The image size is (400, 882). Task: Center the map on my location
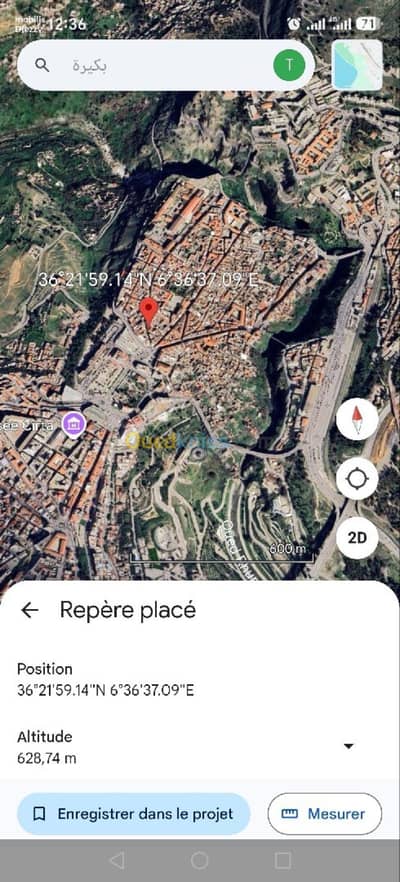pos(357,479)
